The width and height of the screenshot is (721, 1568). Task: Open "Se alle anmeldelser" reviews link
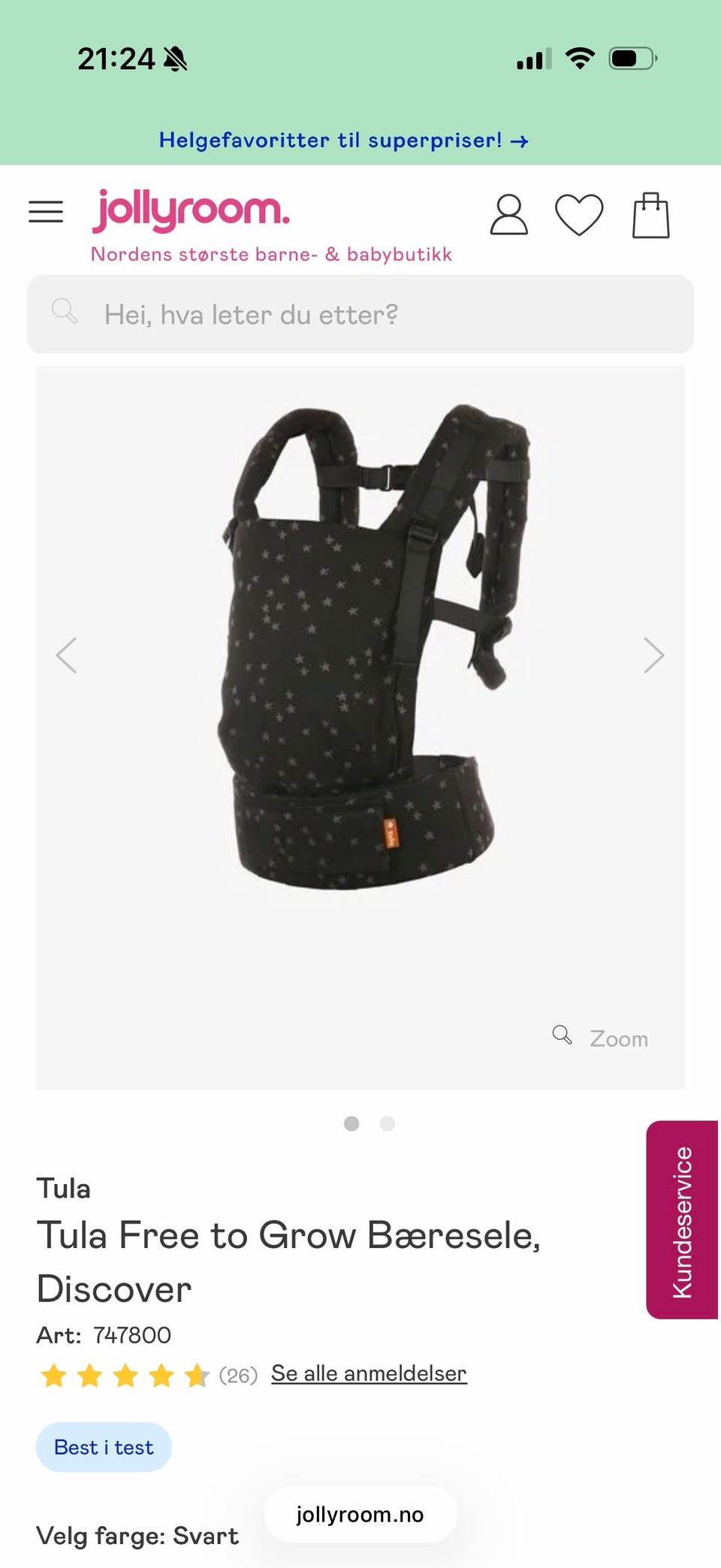click(369, 1373)
